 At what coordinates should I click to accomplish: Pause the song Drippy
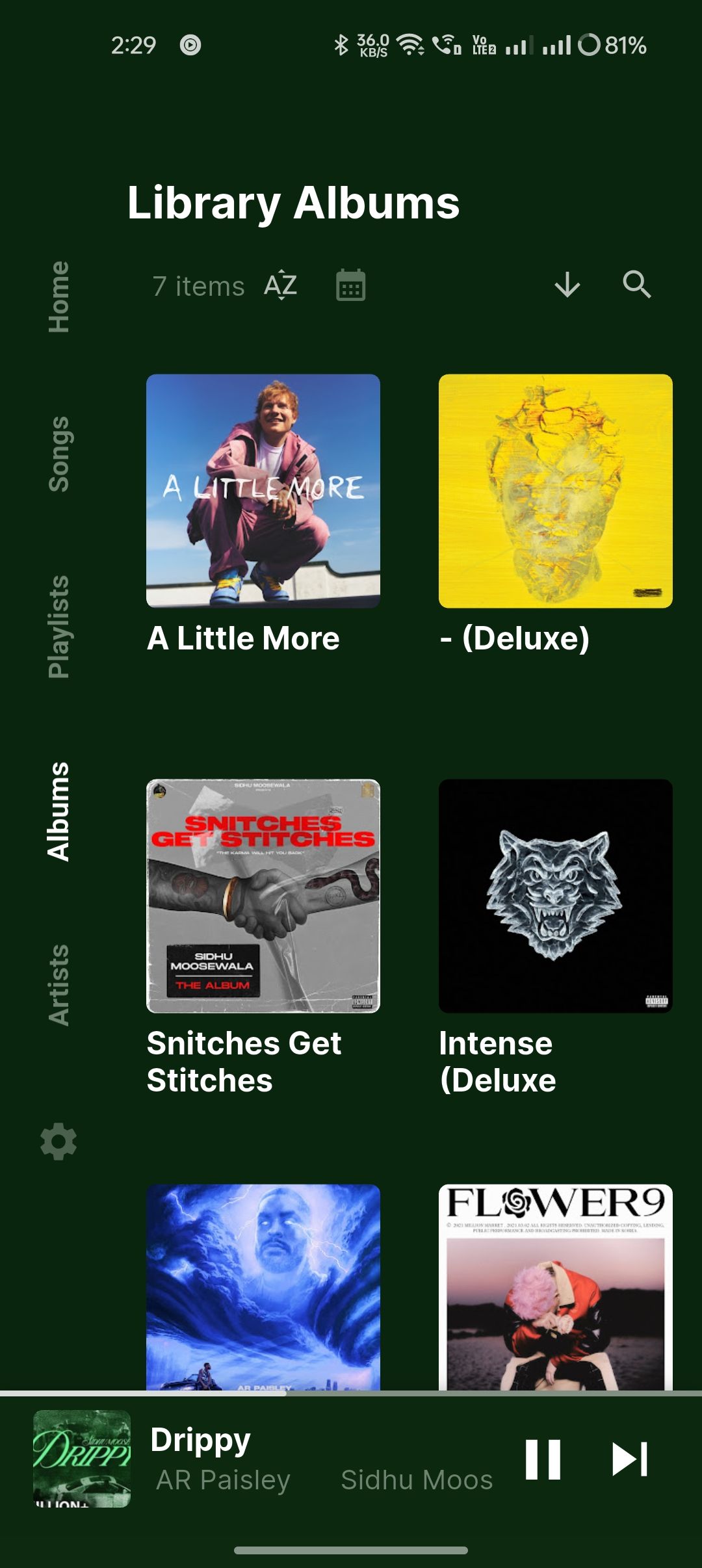tap(543, 1459)
